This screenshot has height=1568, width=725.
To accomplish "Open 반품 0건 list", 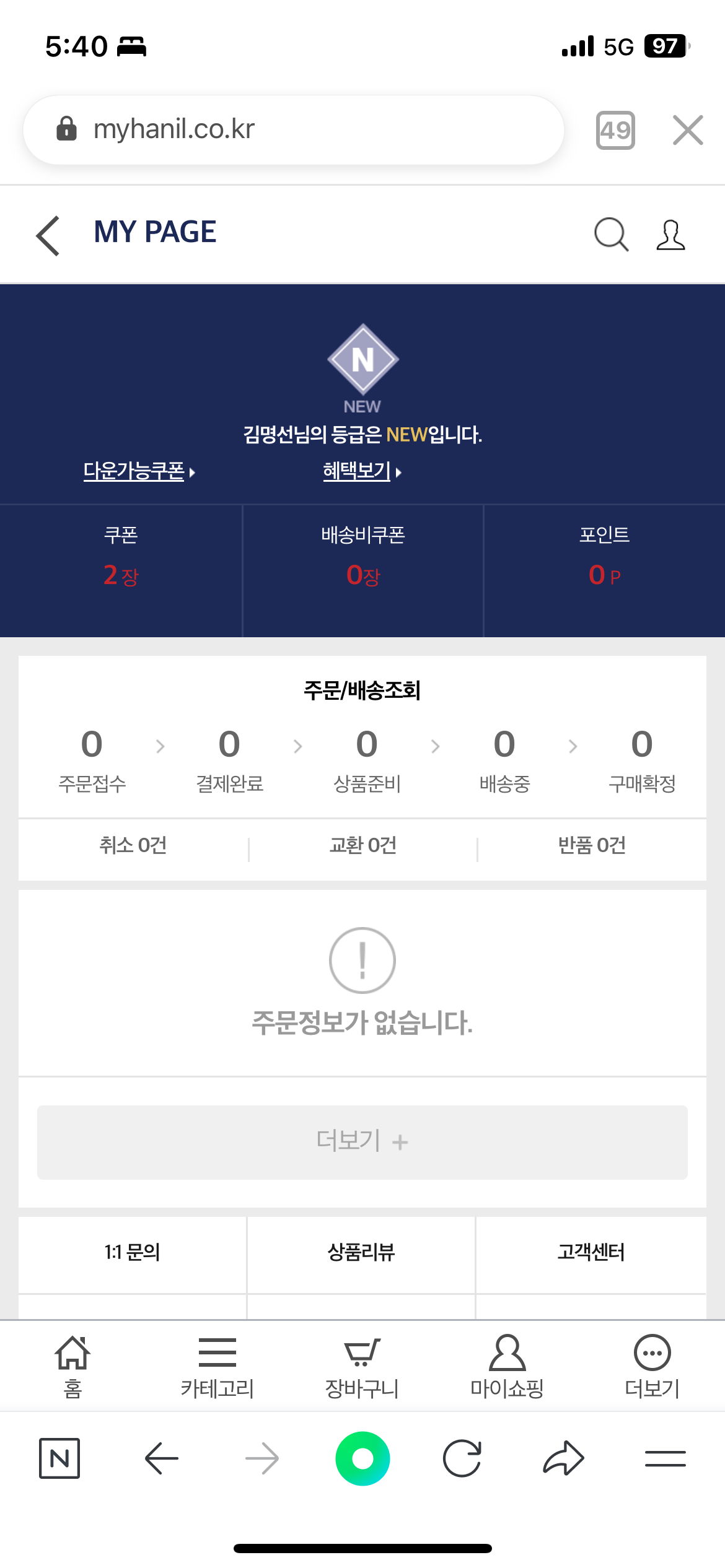I will pyautogui.click(x=592, y=845).
